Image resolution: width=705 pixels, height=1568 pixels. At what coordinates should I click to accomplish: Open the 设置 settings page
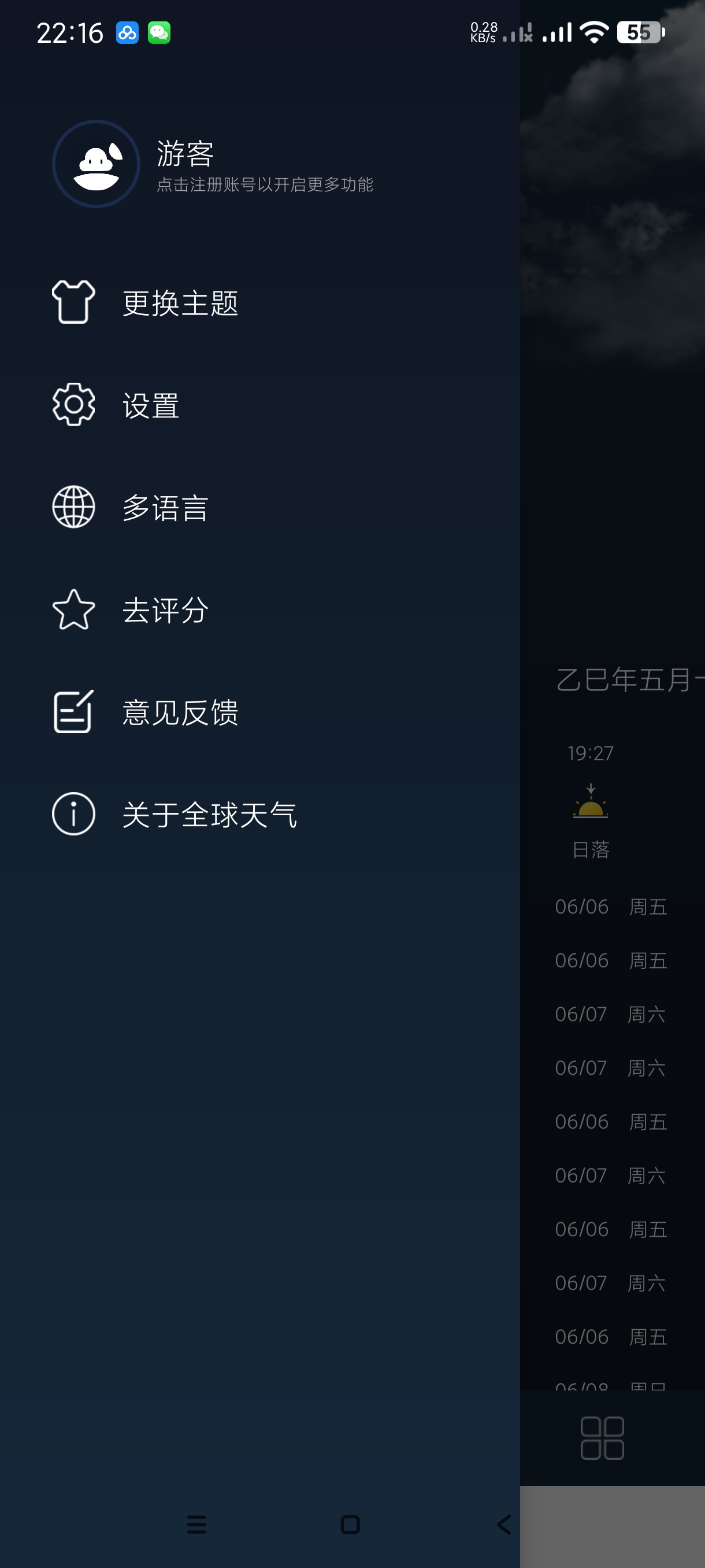coord(150,405)
